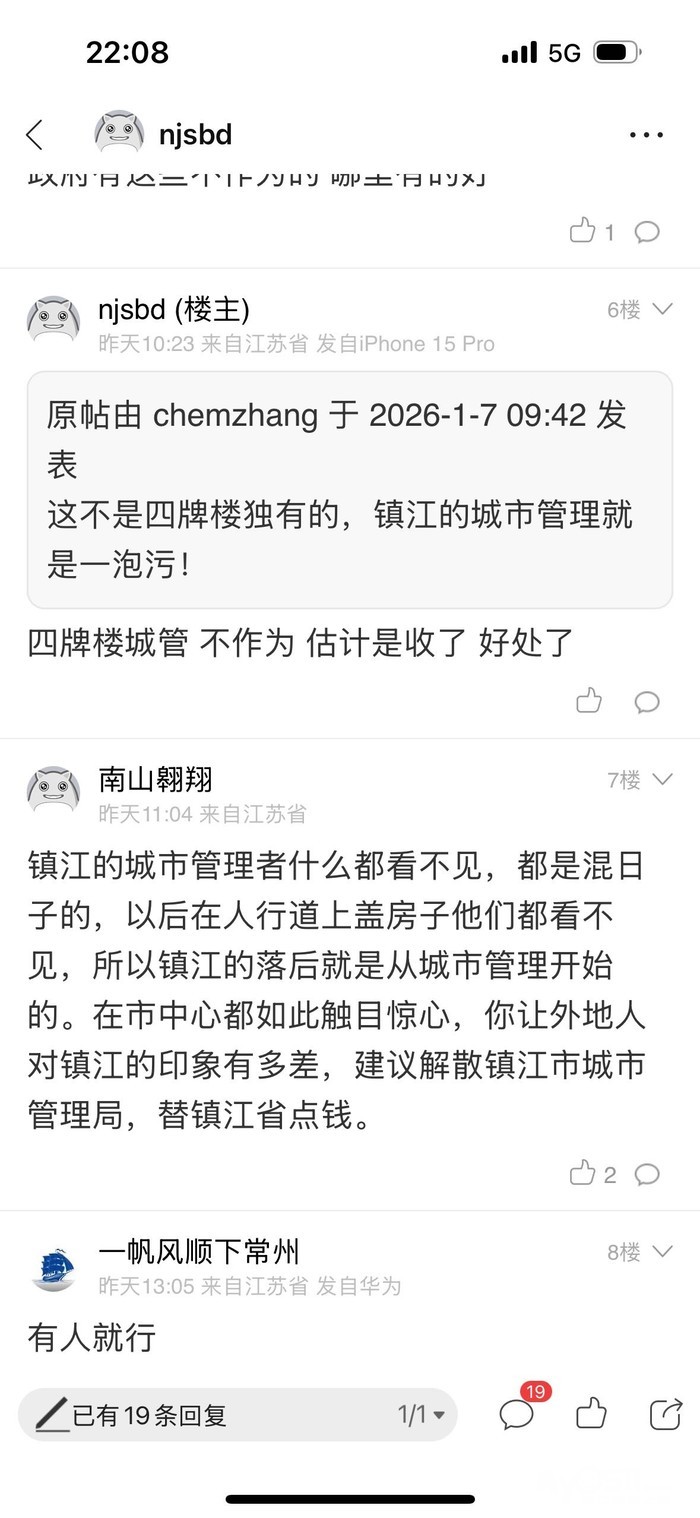
Task: Open the three-dot overflow menu
Action: (646, 134)
